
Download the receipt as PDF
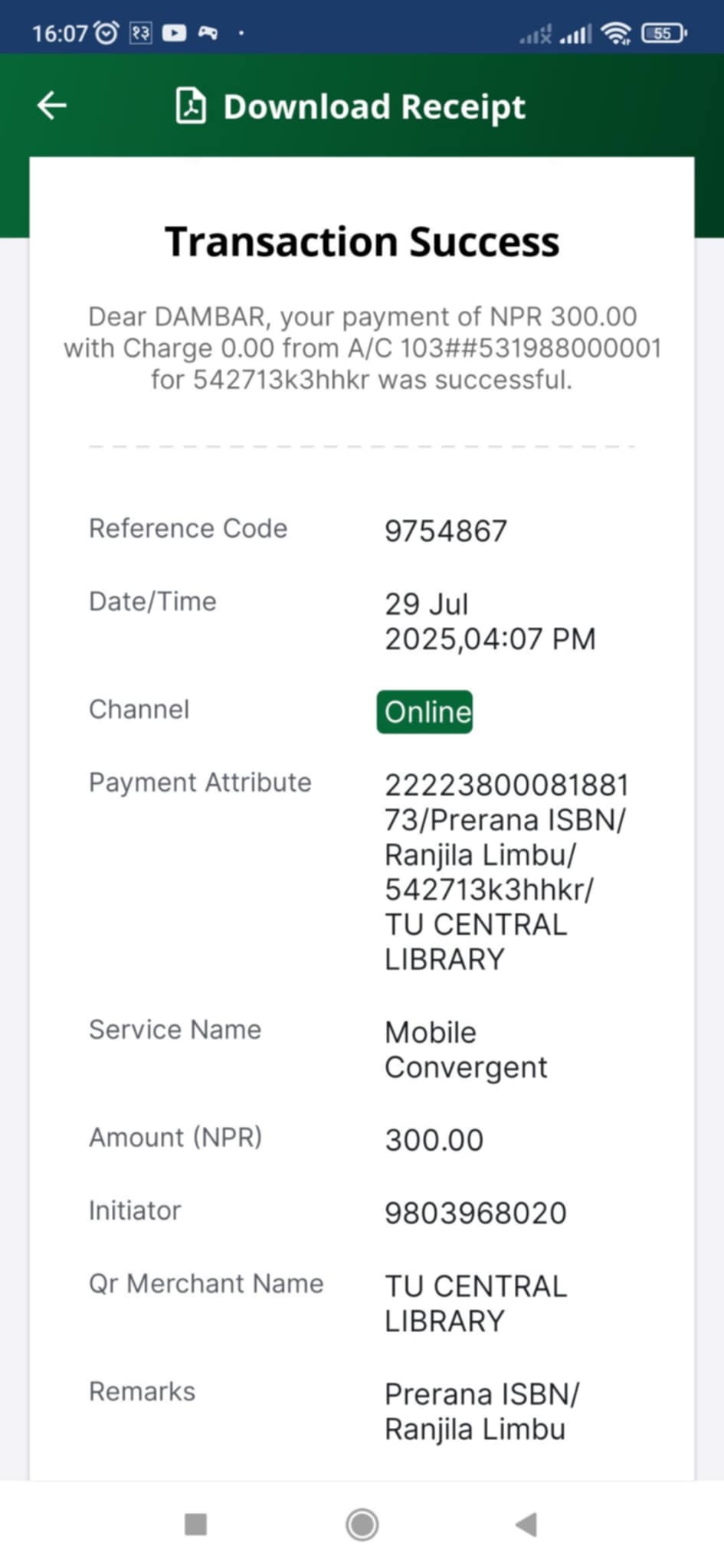[x=351, y=106]
